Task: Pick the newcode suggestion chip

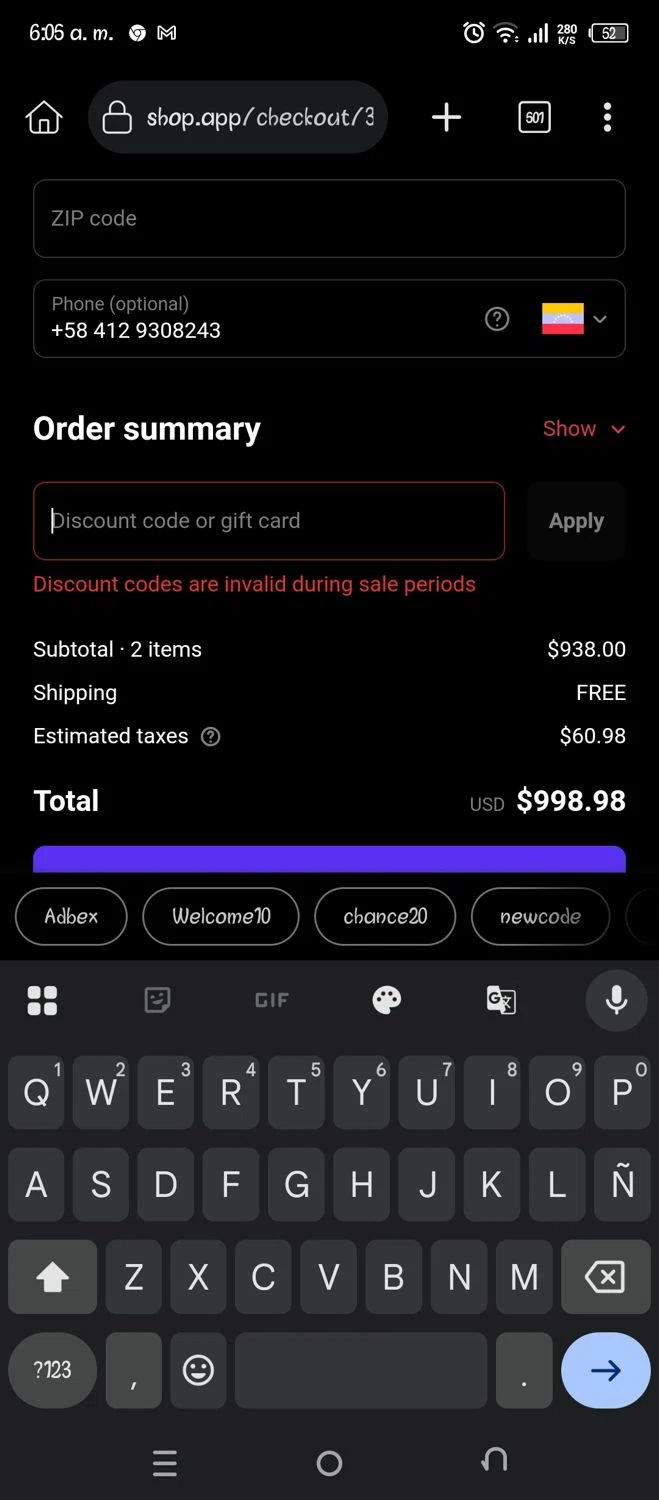Action: pos(540,916)
